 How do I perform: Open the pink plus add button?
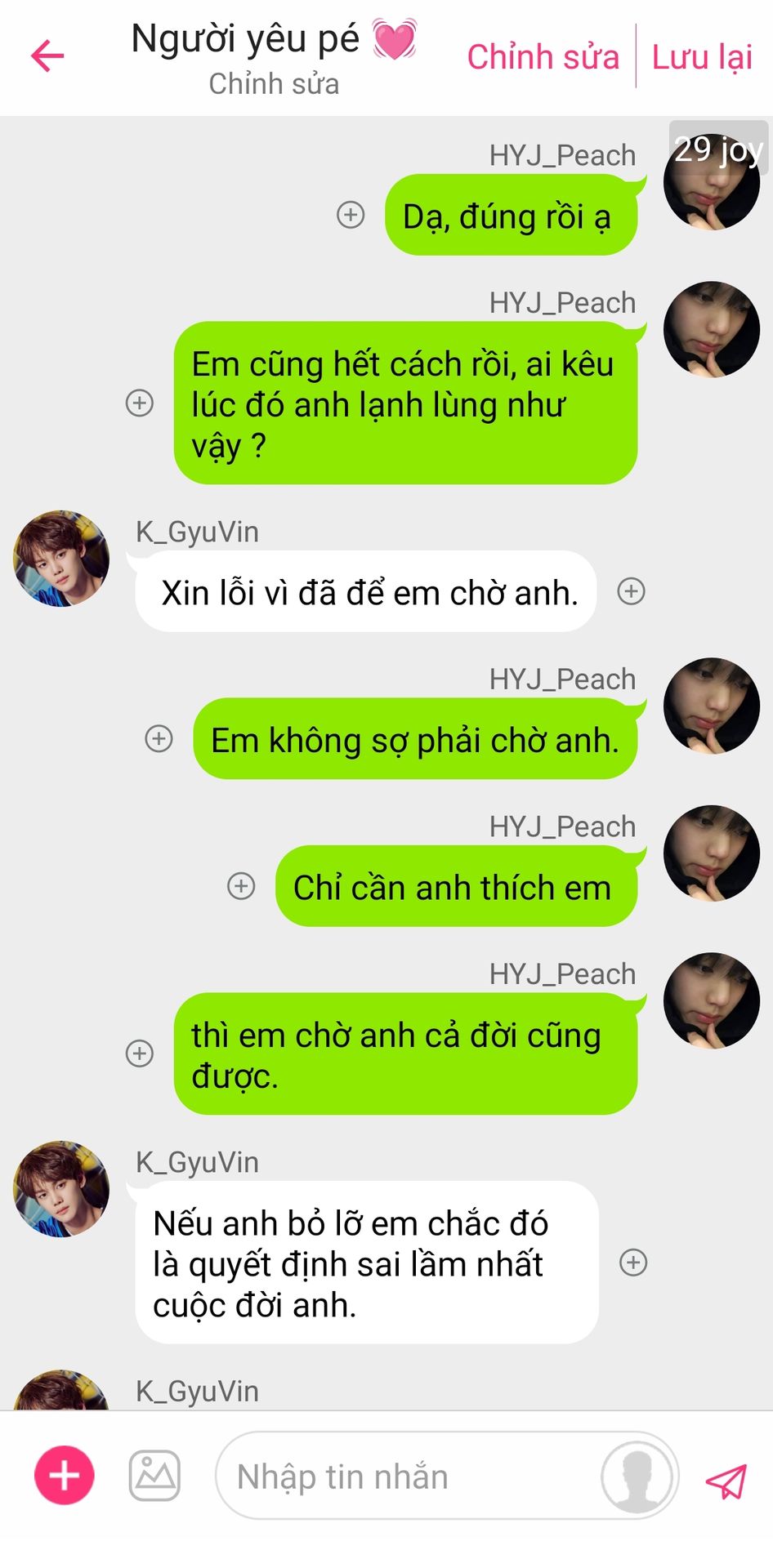(65, 1475)
